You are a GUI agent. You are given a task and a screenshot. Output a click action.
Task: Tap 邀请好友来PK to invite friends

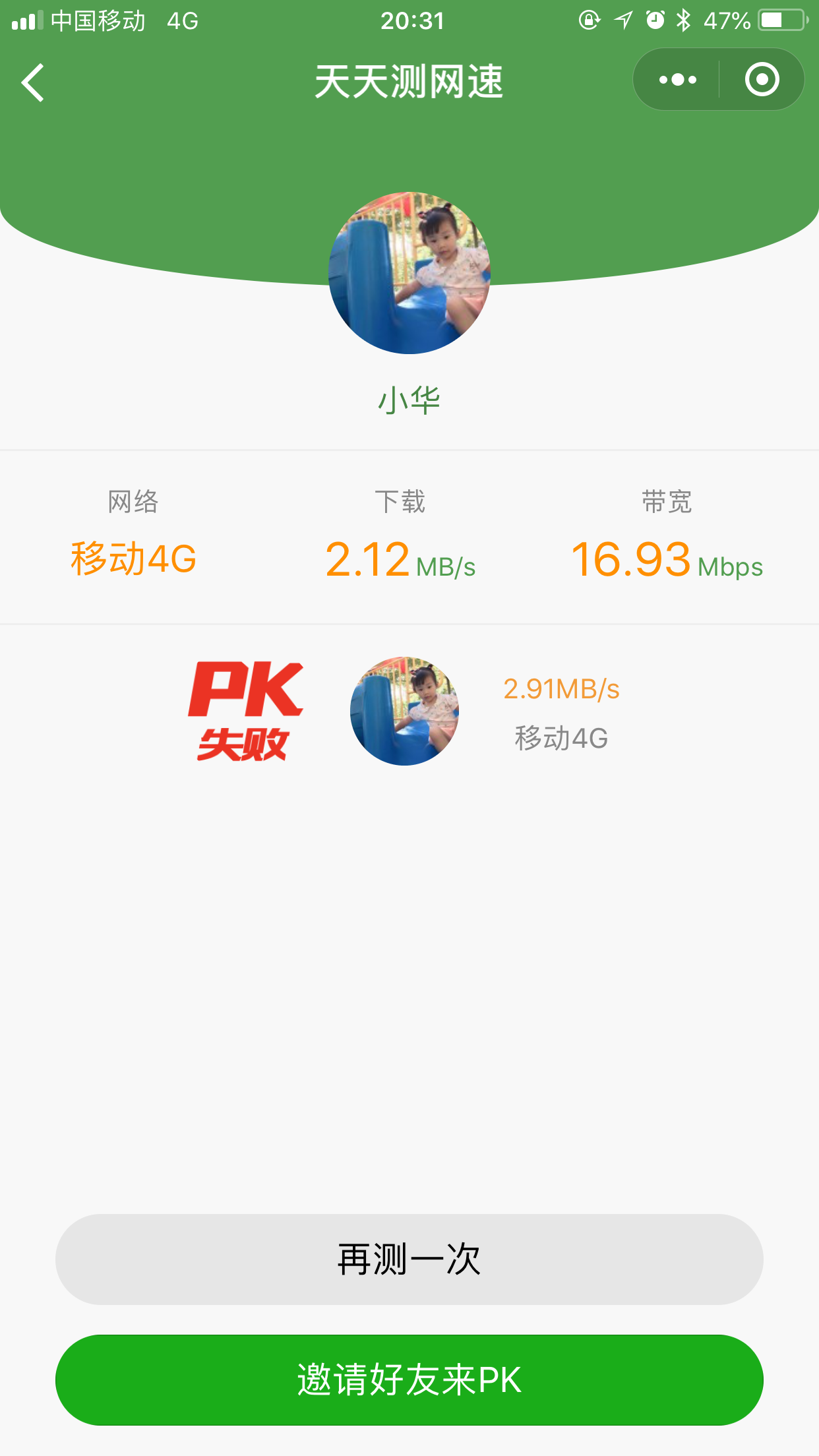pos(409,1380)
